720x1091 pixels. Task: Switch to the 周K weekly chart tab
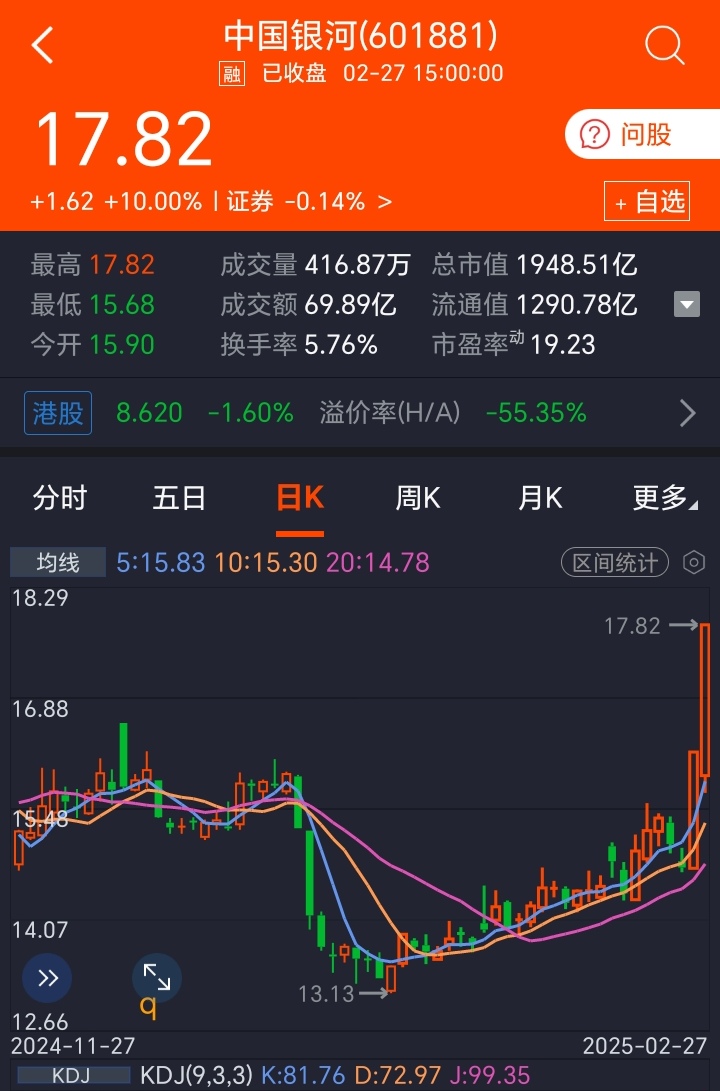(417, 497)
